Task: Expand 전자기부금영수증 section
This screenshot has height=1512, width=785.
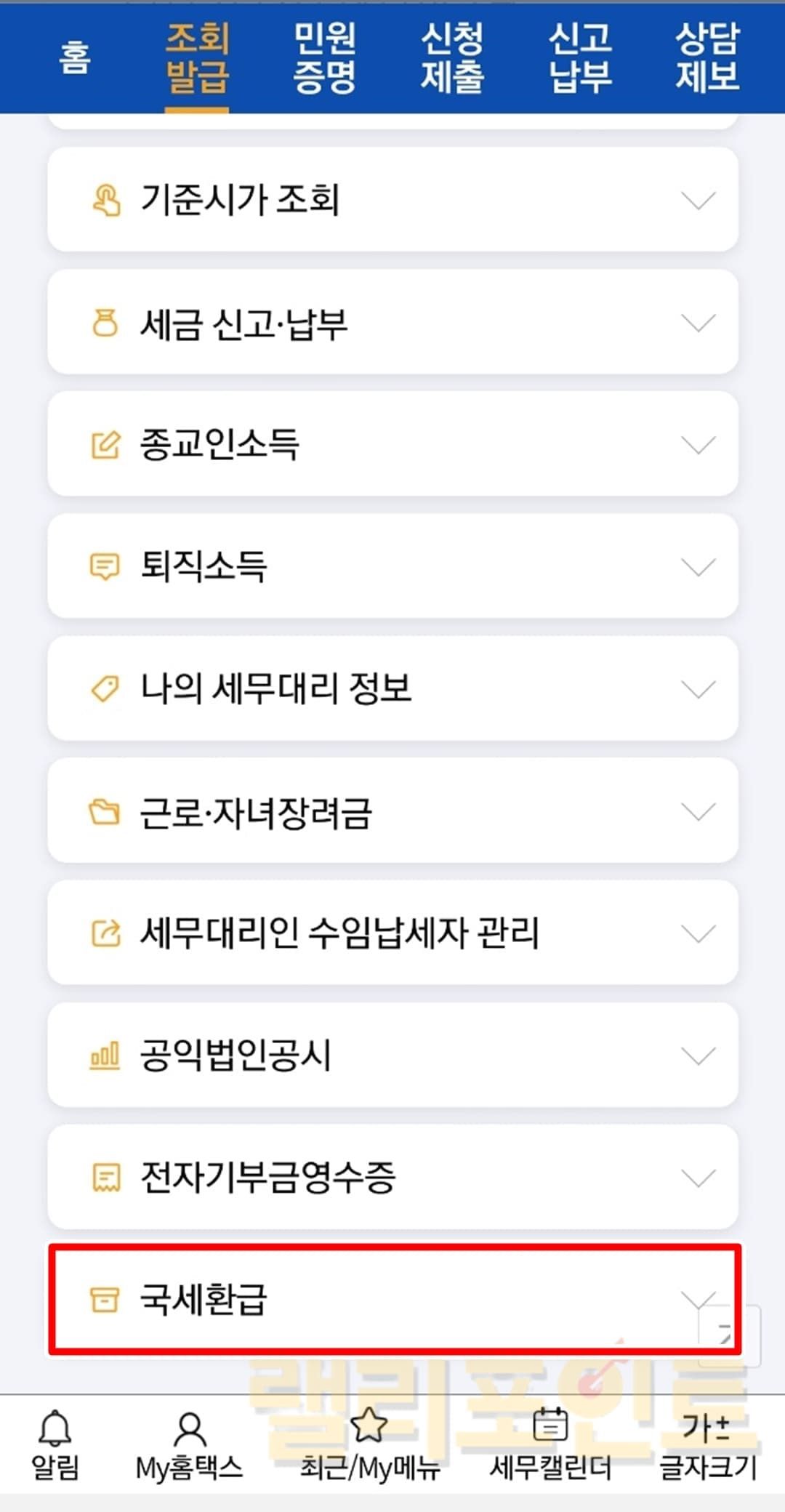Action: 392,1177
